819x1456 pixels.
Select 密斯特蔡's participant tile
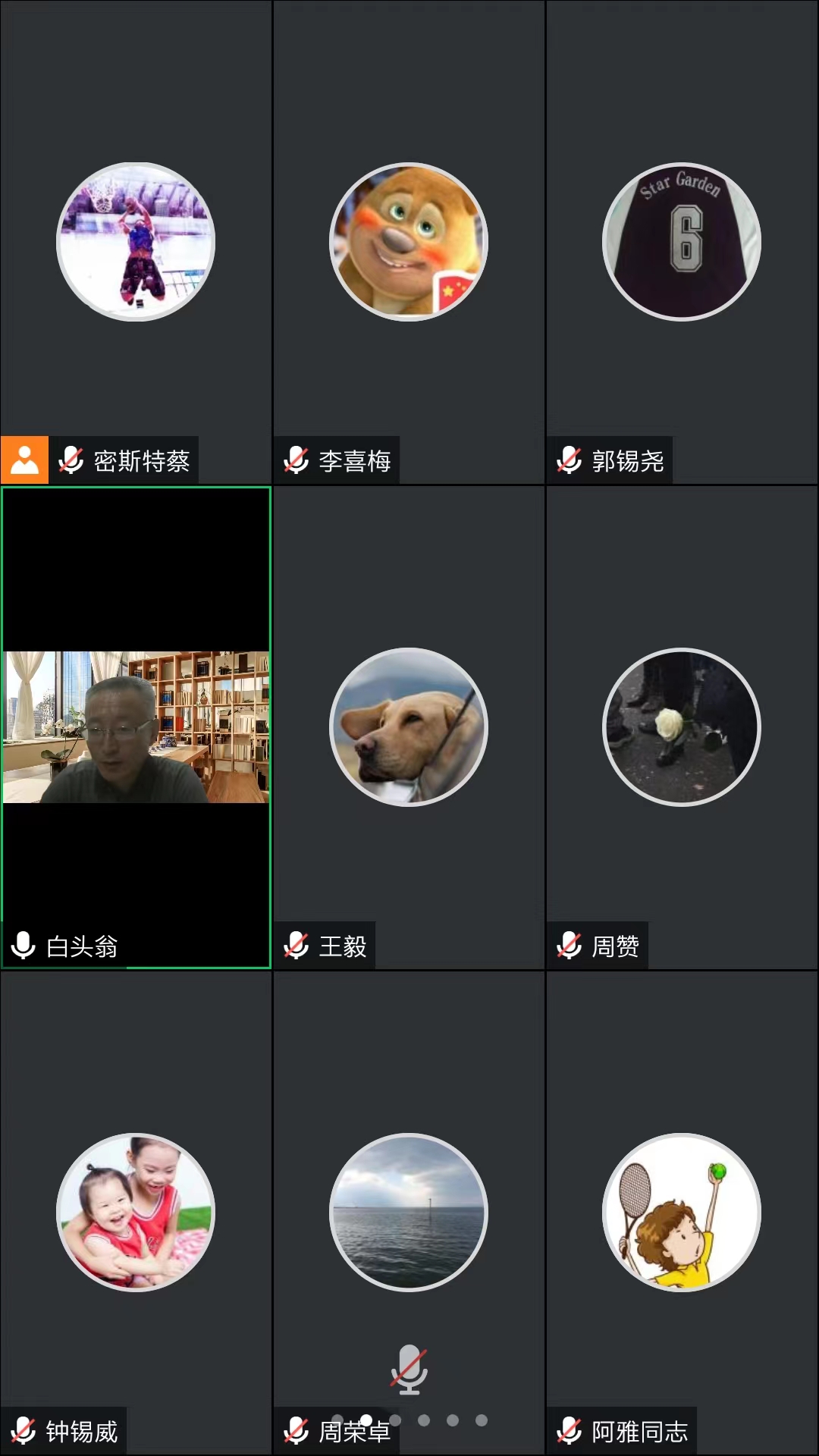click(x=136, y=242)
